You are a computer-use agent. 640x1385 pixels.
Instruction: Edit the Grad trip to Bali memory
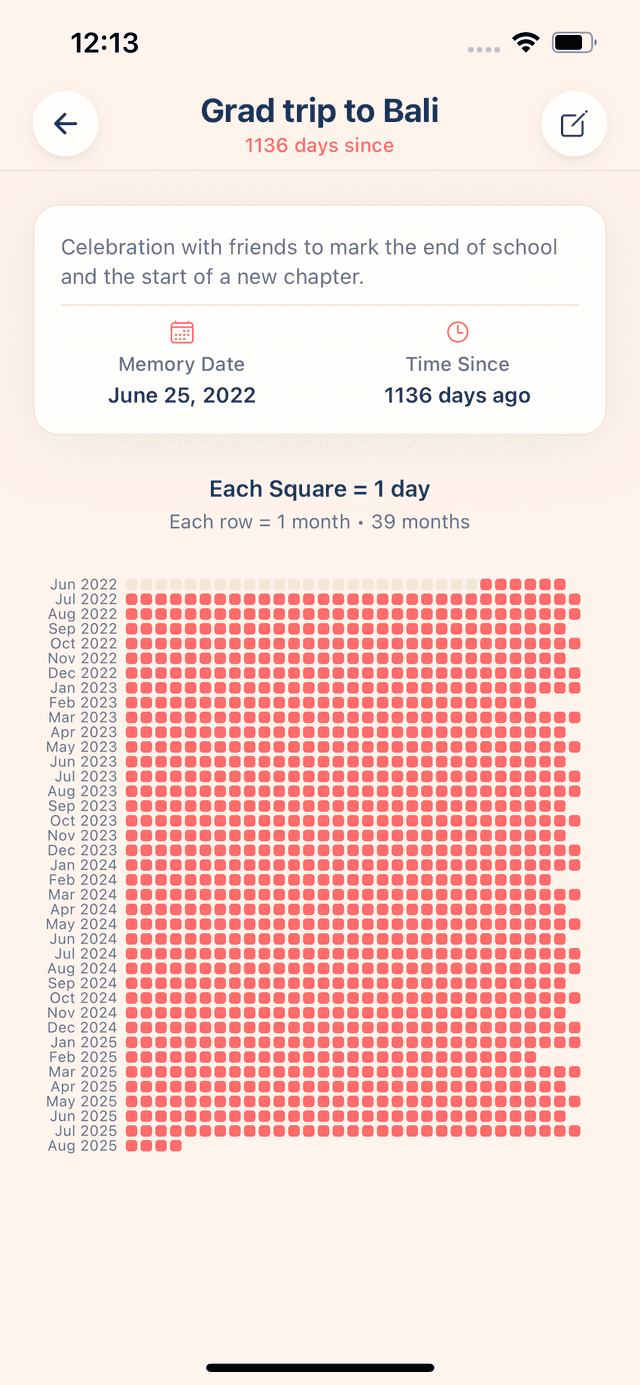573,124
